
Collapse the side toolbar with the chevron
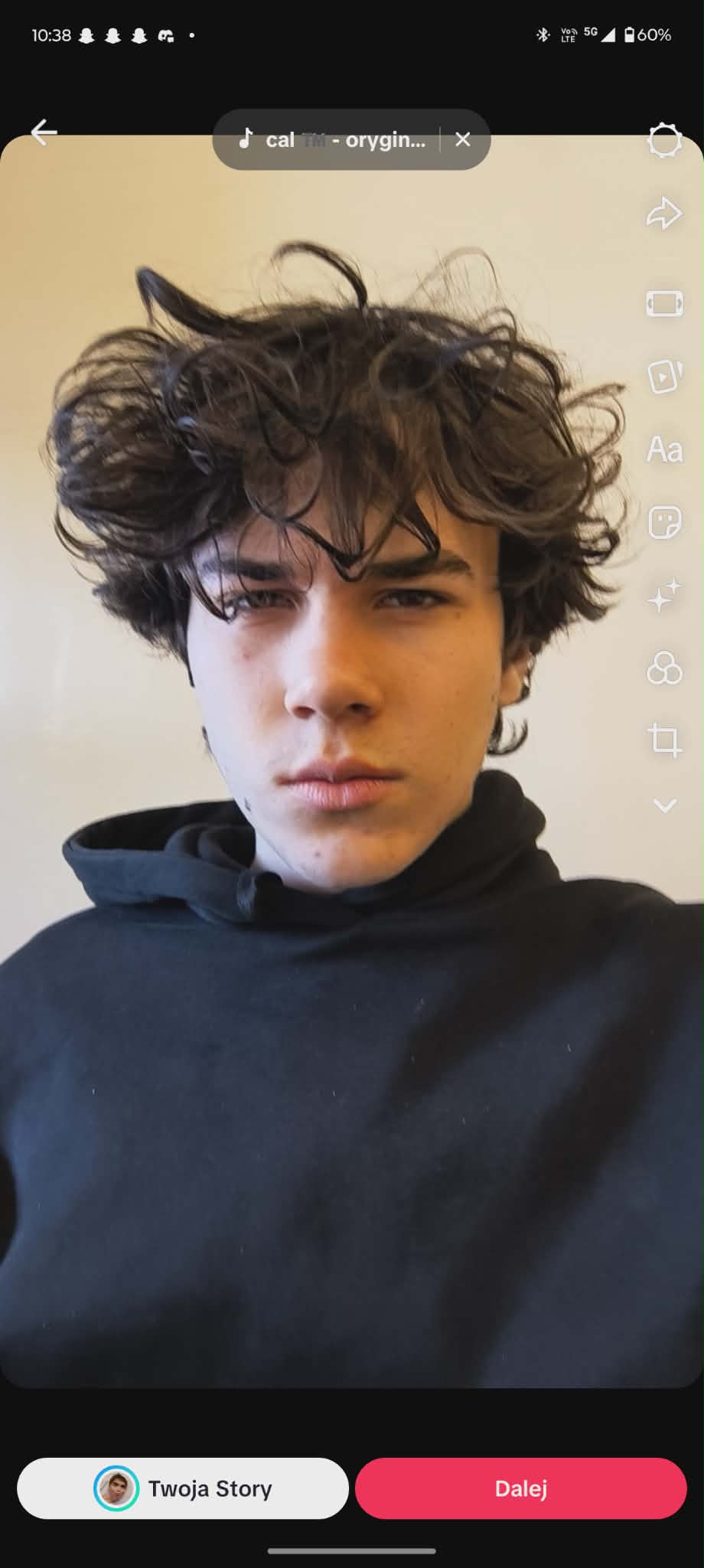[x=663, y=805]
